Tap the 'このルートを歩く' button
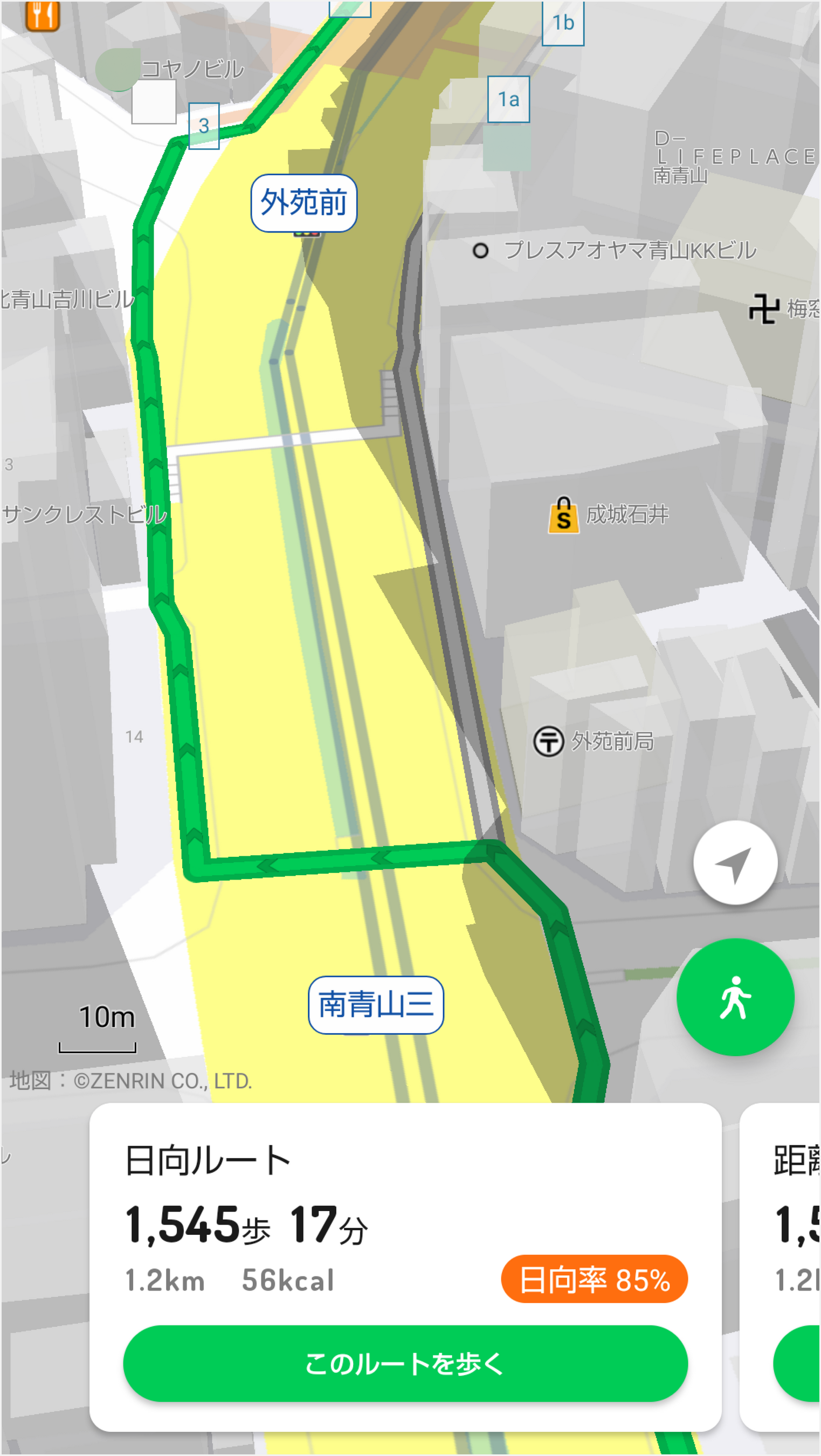Screen dimensions: 821x1456 point(405,1363)
